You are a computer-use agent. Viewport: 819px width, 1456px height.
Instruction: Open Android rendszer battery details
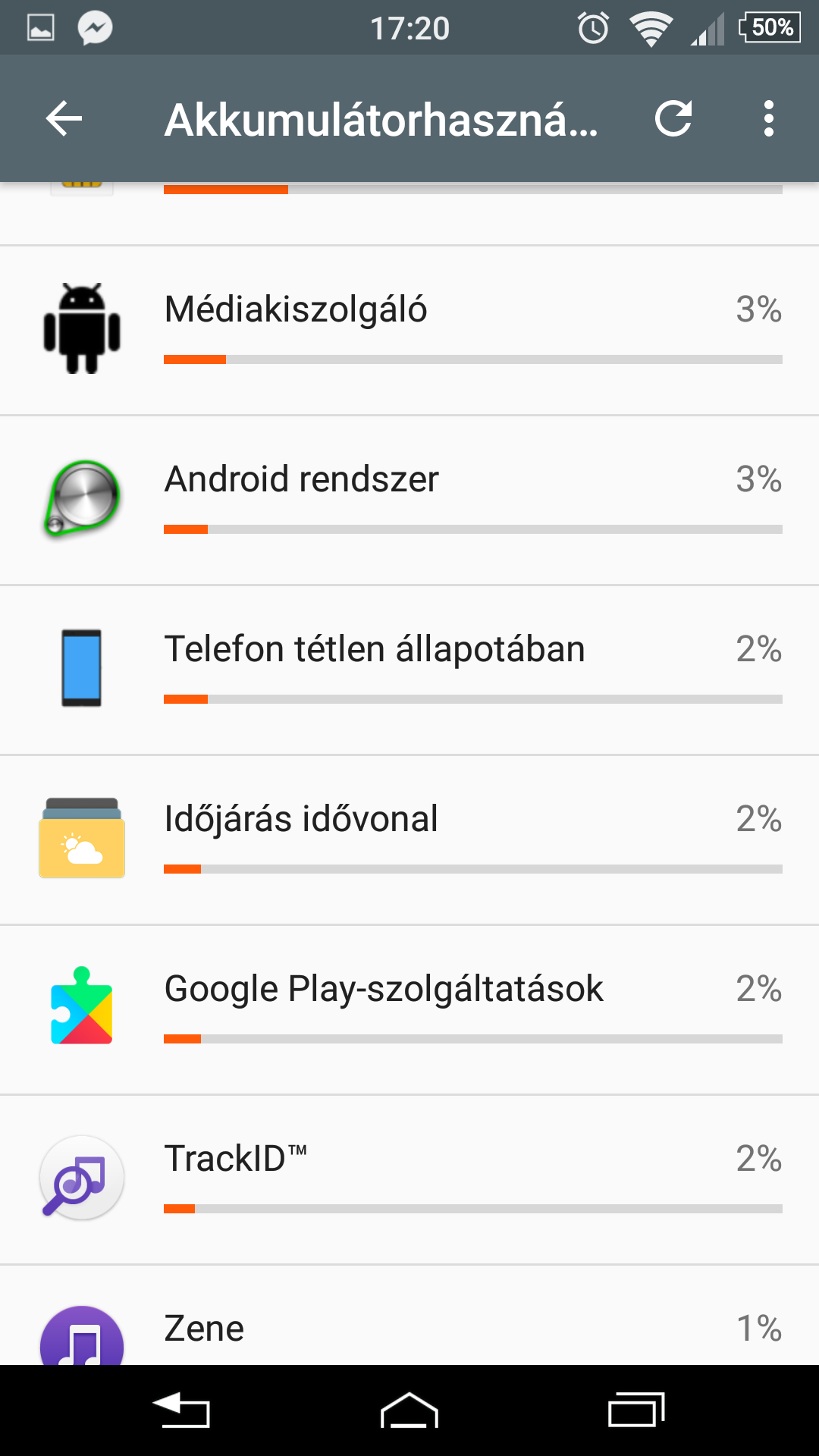pyautogui.click(x=409, y=500)
